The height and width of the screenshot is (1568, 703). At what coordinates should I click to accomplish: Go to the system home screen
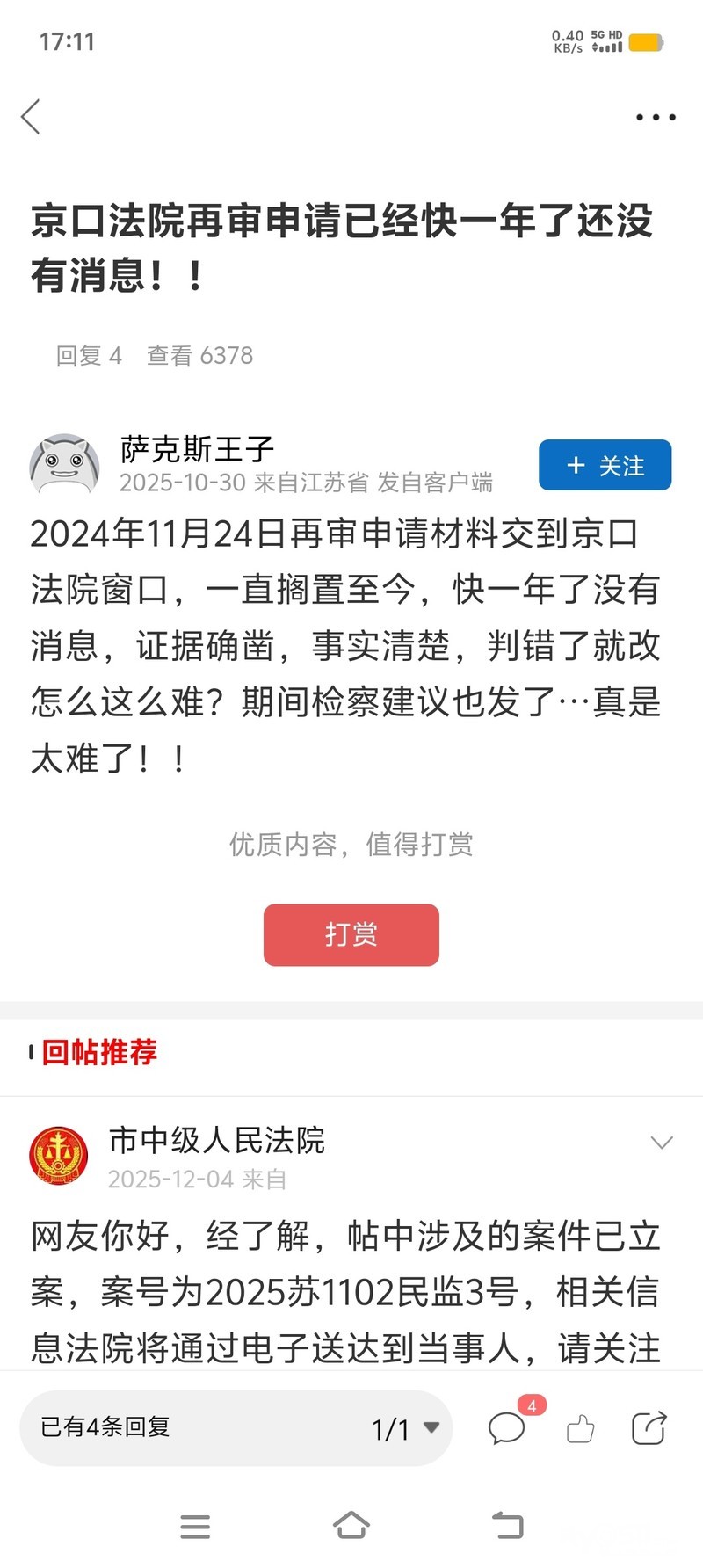351,1526
